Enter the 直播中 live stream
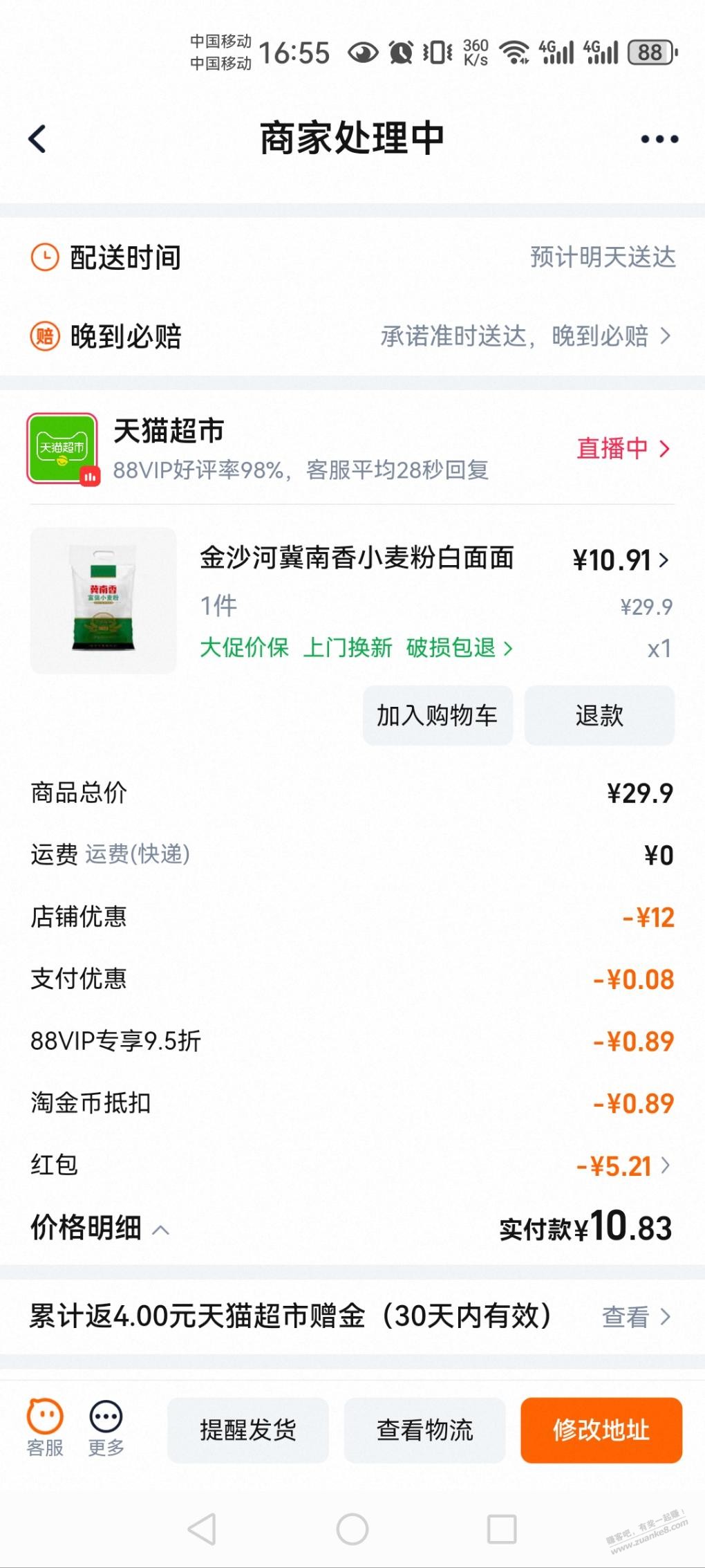Image resolution: width=705 pixels, height=1568 pixels. [623, 448]
